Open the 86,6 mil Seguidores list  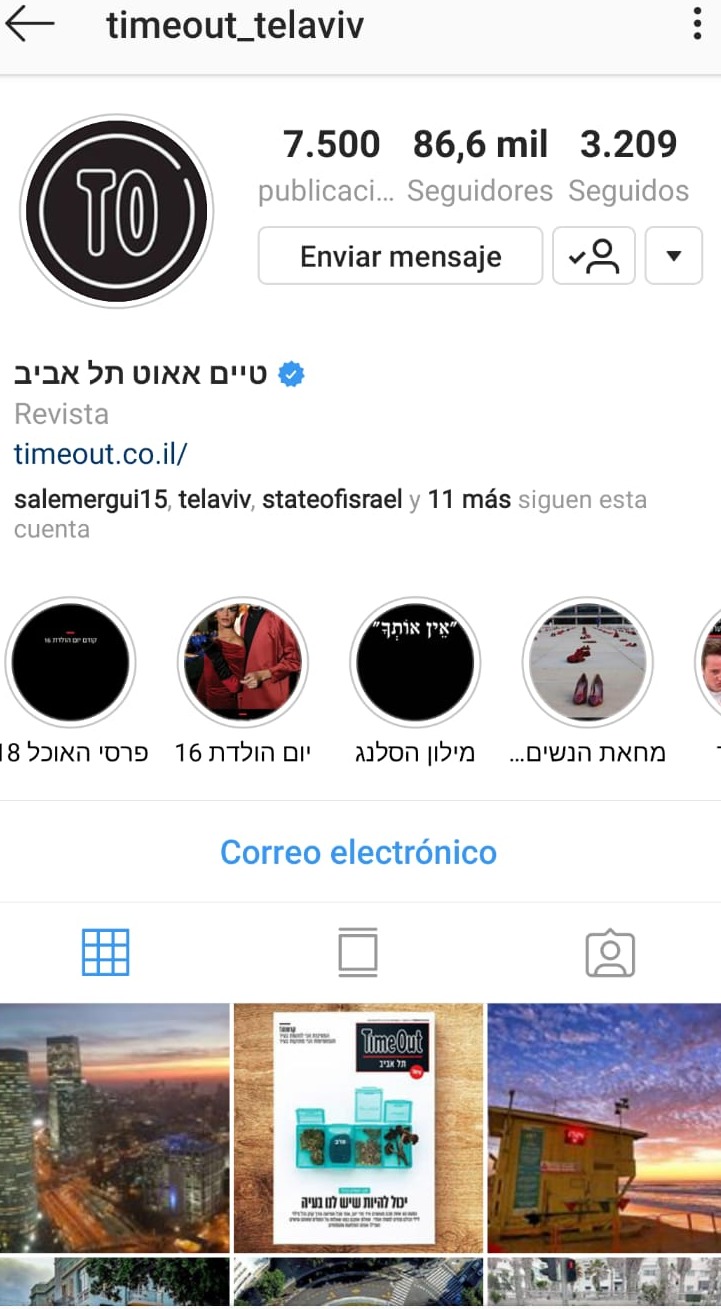pyautogui.click(x=480, y=165)
